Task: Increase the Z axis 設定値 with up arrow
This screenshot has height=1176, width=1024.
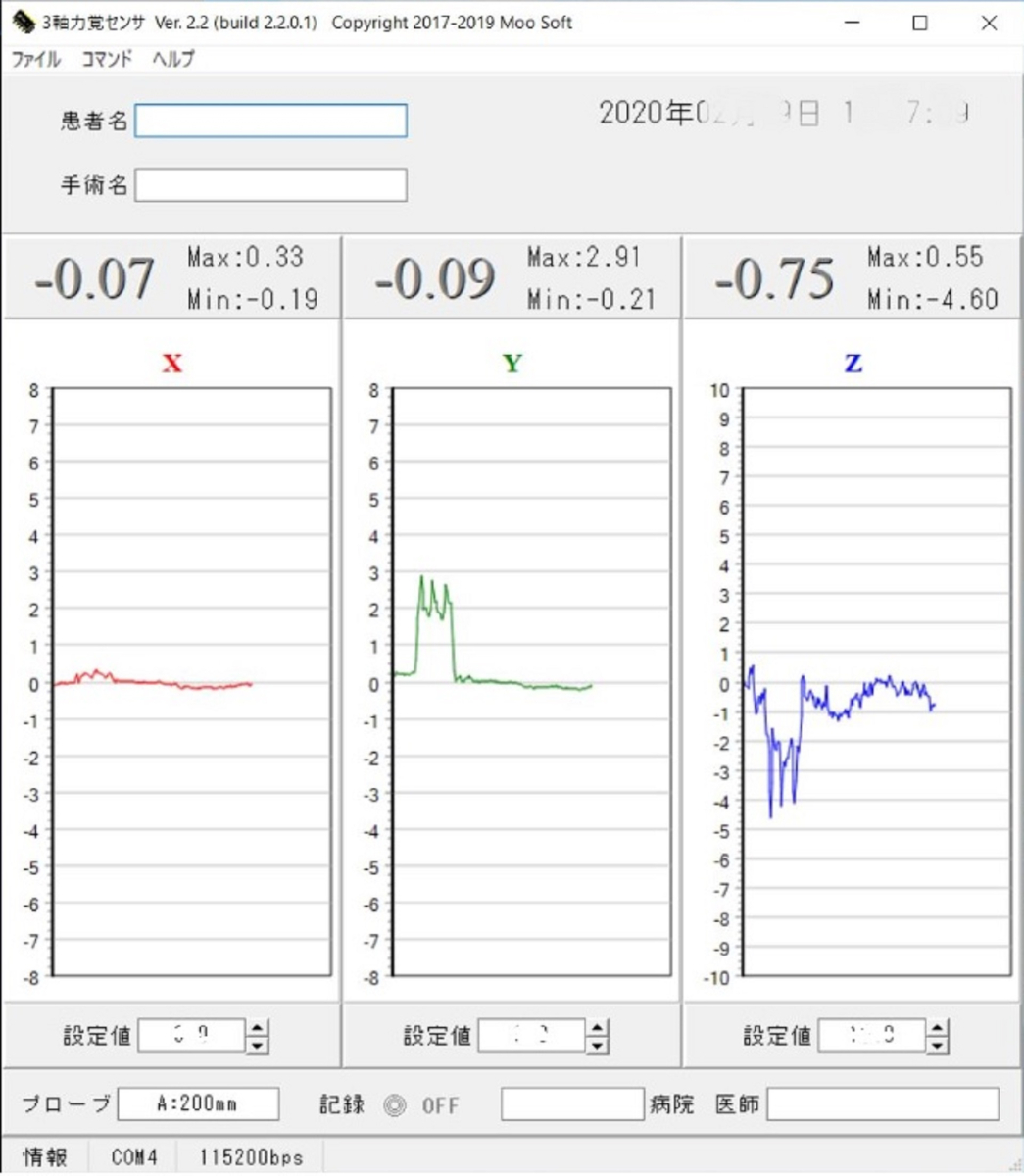Action: coord(937,1028)
